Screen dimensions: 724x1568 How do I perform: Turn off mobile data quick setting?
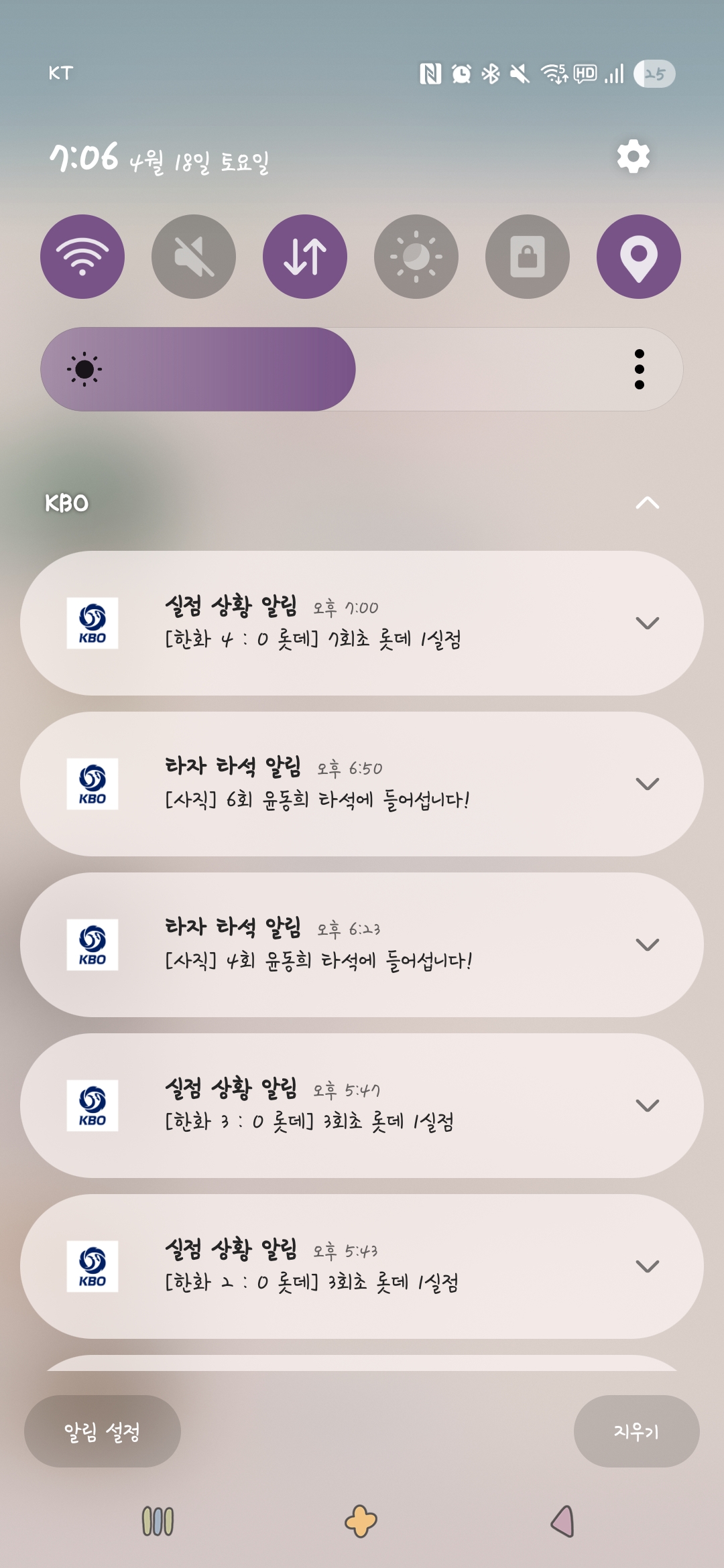305,257
